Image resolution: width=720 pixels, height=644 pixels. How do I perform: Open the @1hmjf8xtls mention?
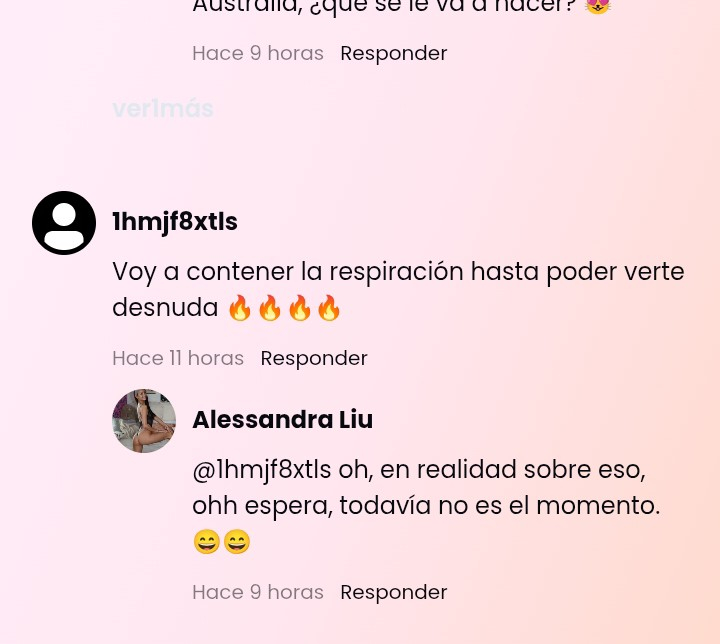pos(261,470)
